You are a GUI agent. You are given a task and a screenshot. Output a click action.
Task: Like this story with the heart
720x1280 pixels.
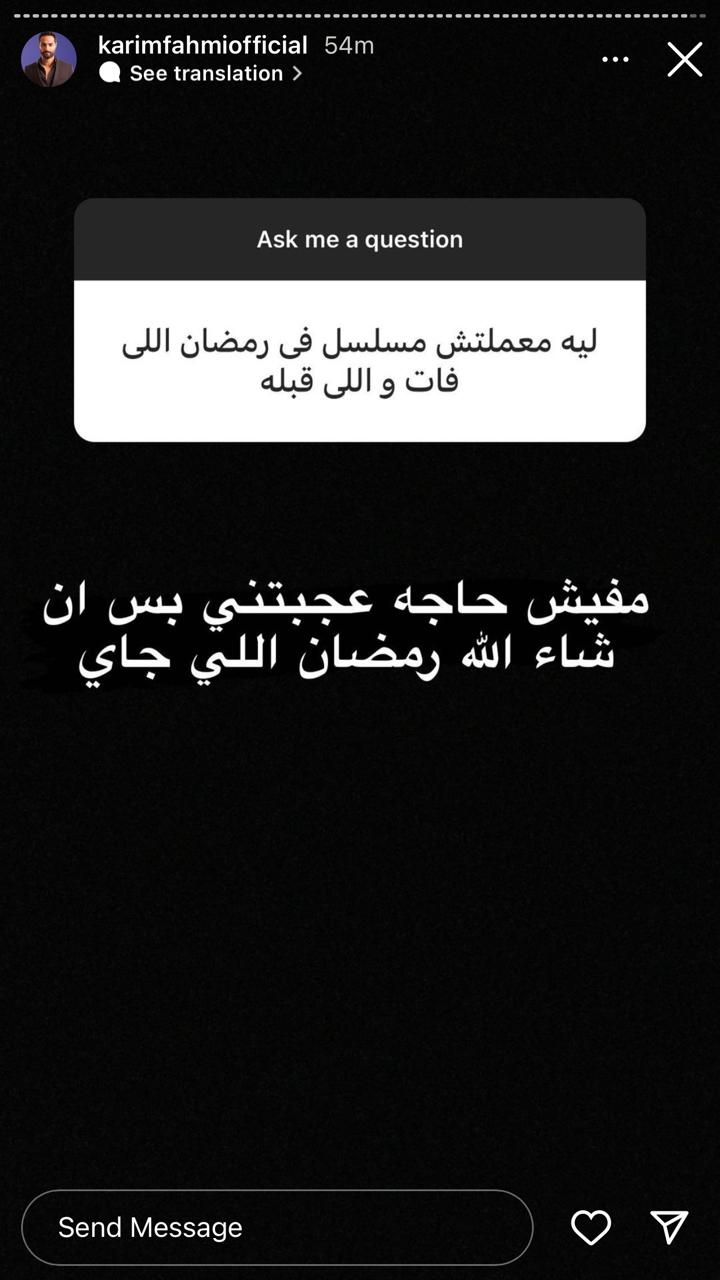point(591,1227)
